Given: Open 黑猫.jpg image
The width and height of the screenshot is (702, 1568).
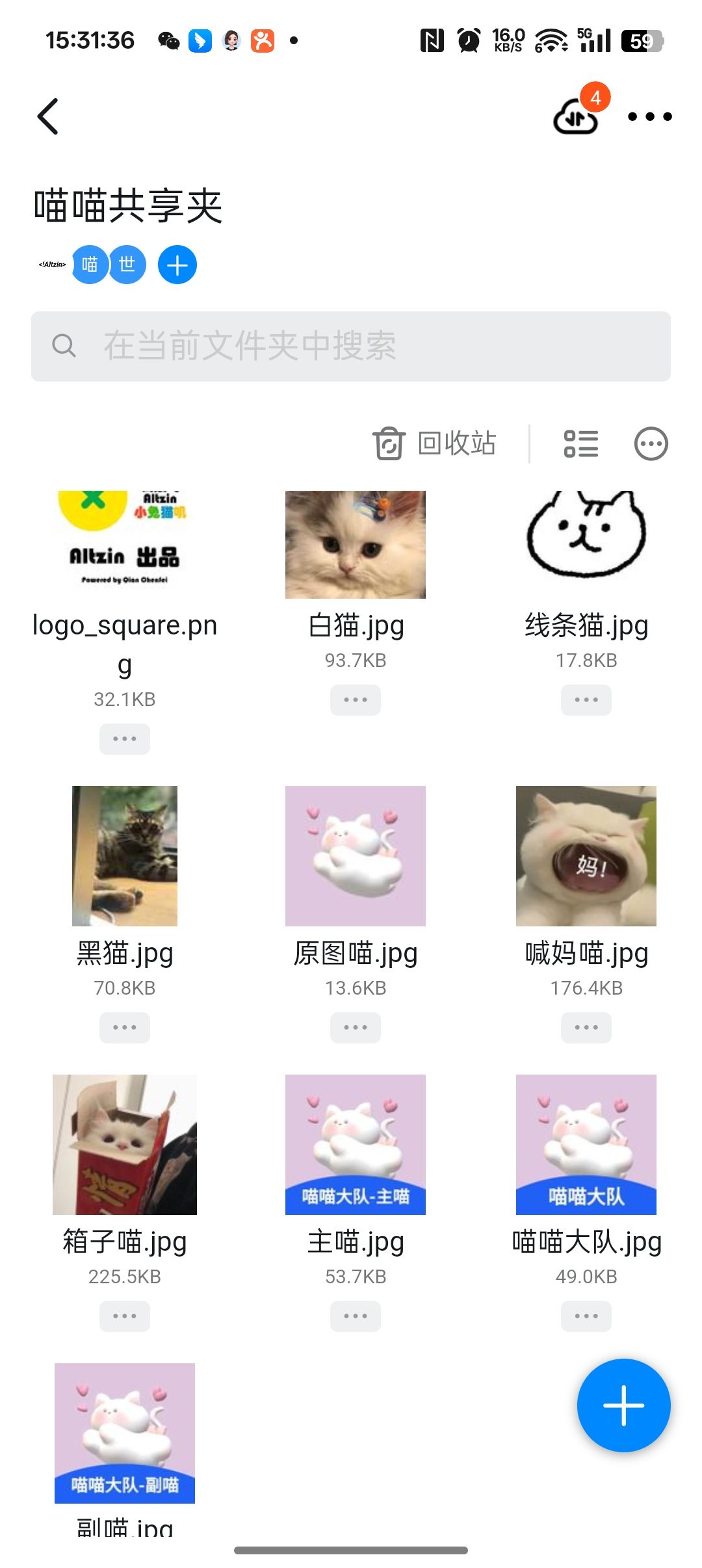Looking at the screenshot, I should (125, 856).
